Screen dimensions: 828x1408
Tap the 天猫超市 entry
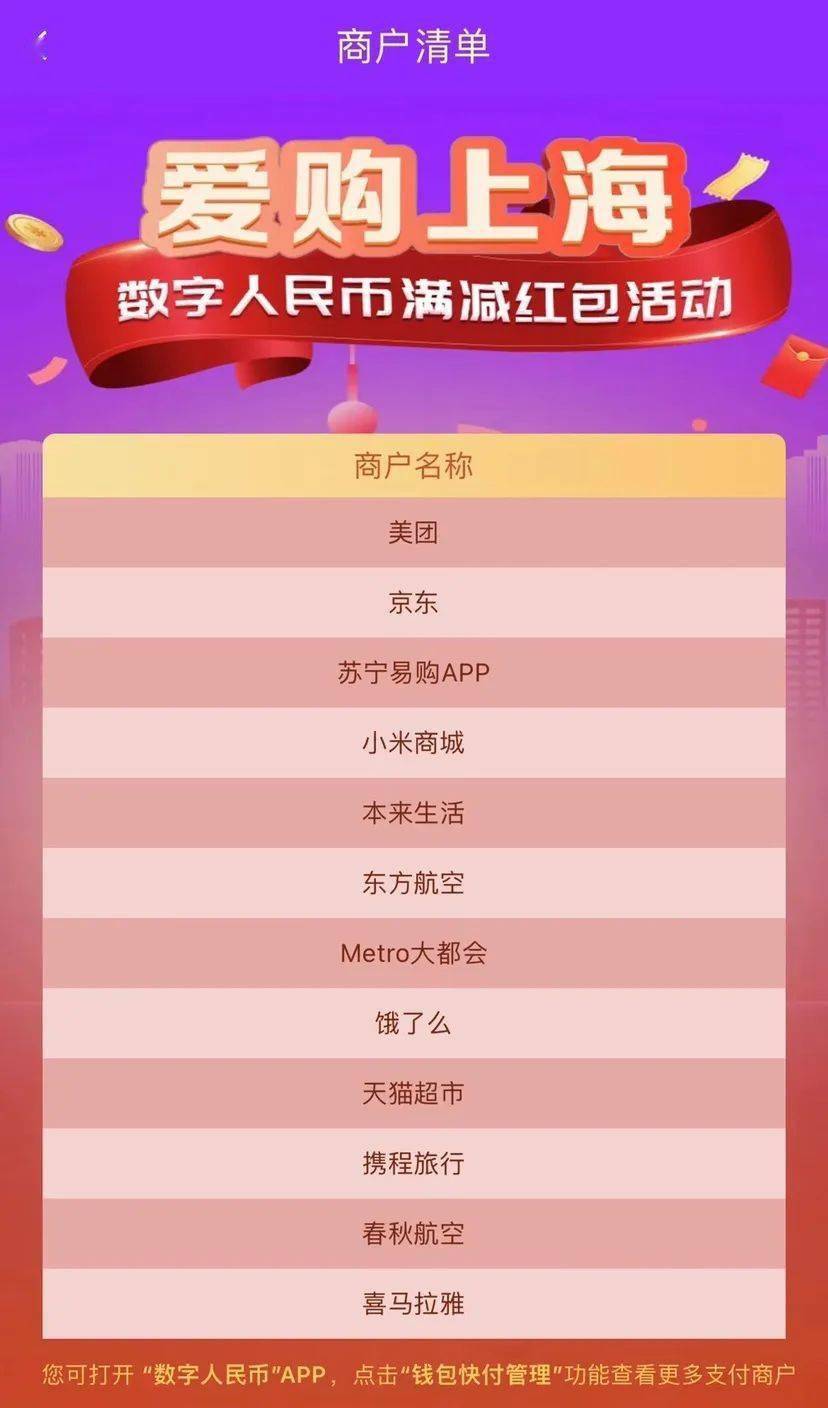[414, 1093]
